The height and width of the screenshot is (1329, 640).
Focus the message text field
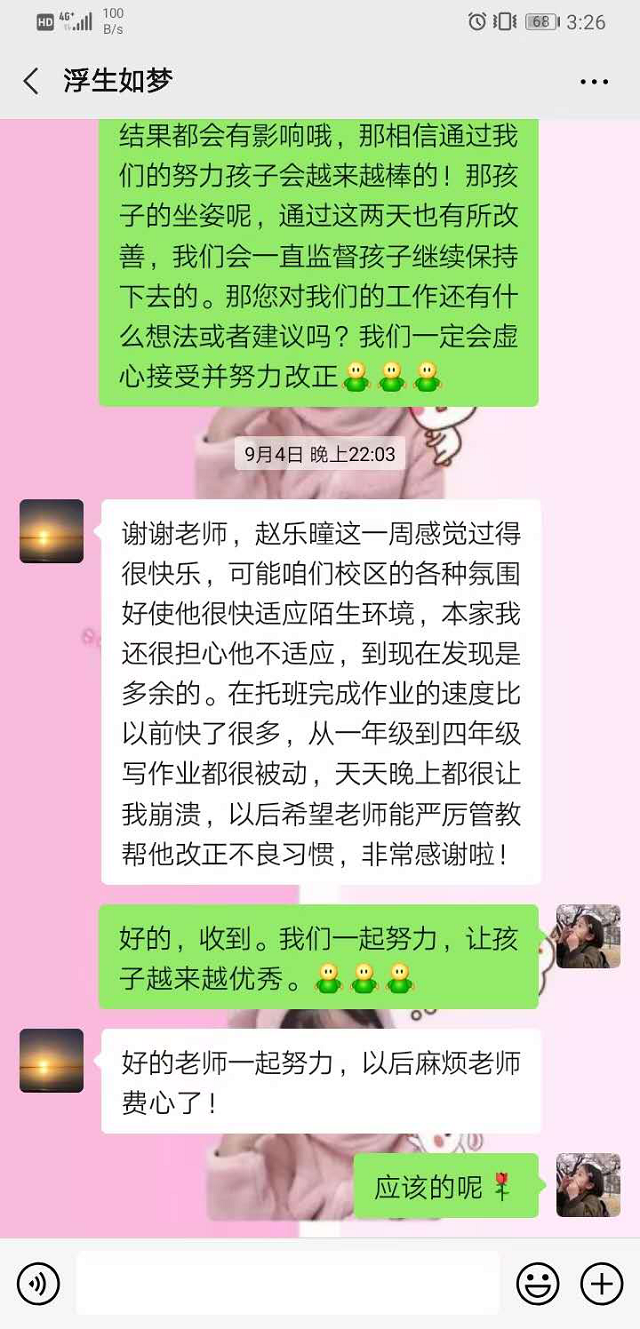288,1283
